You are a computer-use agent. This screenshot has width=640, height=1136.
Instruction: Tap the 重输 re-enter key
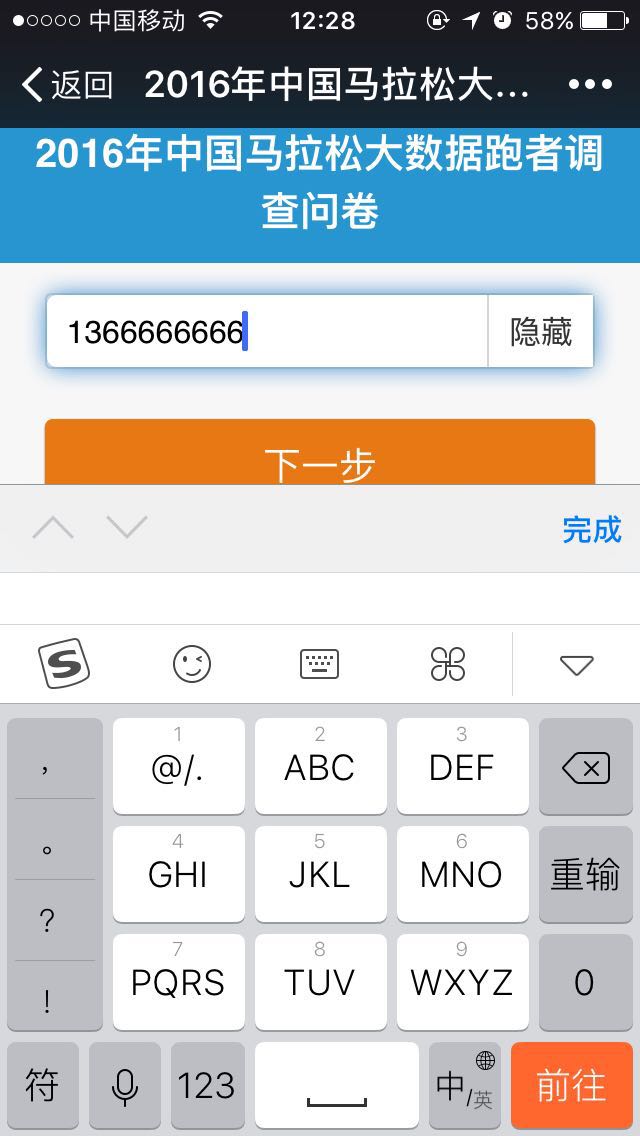(x=586, y=874)
